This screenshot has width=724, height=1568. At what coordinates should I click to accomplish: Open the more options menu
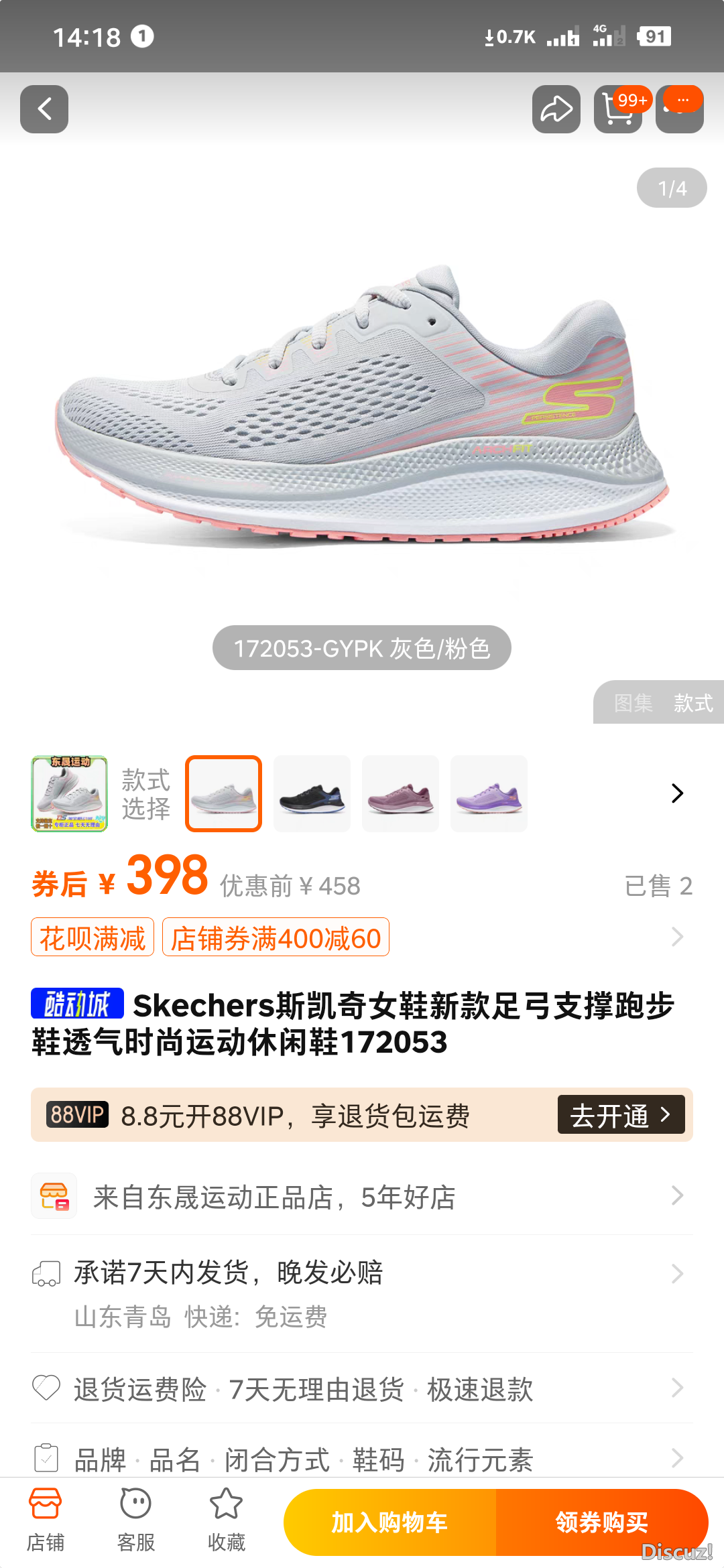click(x=679, y=109)
